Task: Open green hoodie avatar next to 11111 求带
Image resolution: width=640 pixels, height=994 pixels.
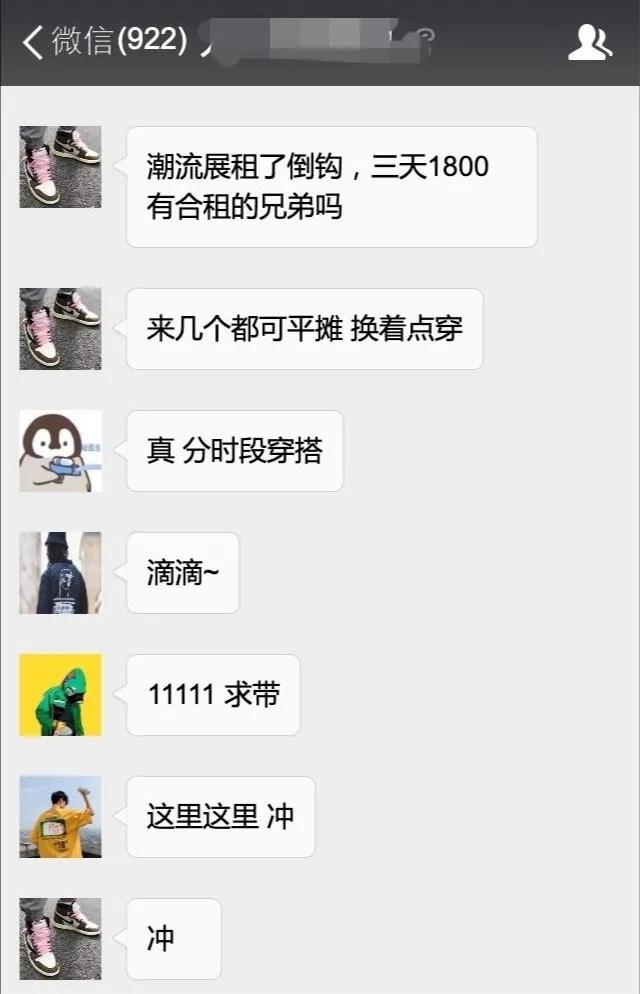Action: click(60, 695)
